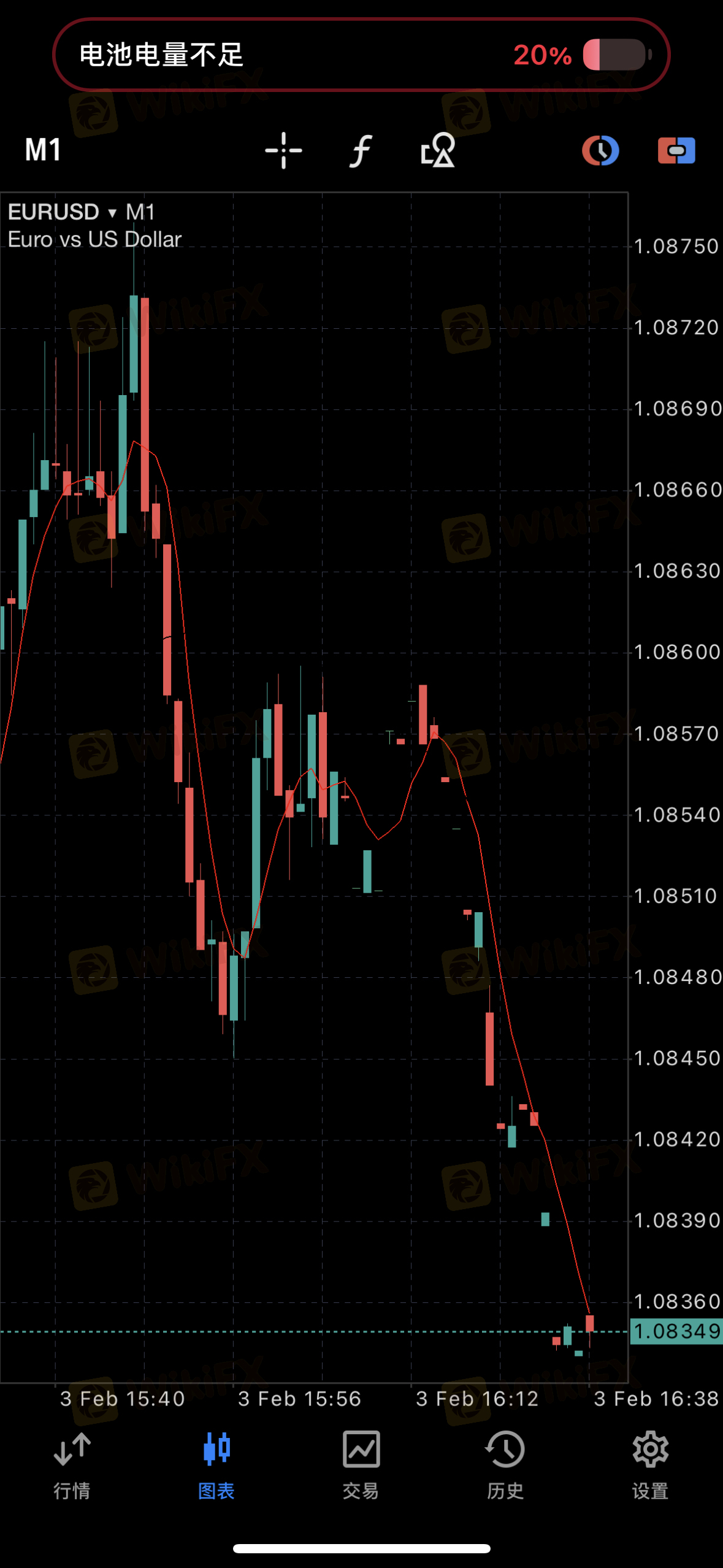Open the new order trade icon
The width and height of the screenshot is (723, 1568).
[x=676, y=150]
